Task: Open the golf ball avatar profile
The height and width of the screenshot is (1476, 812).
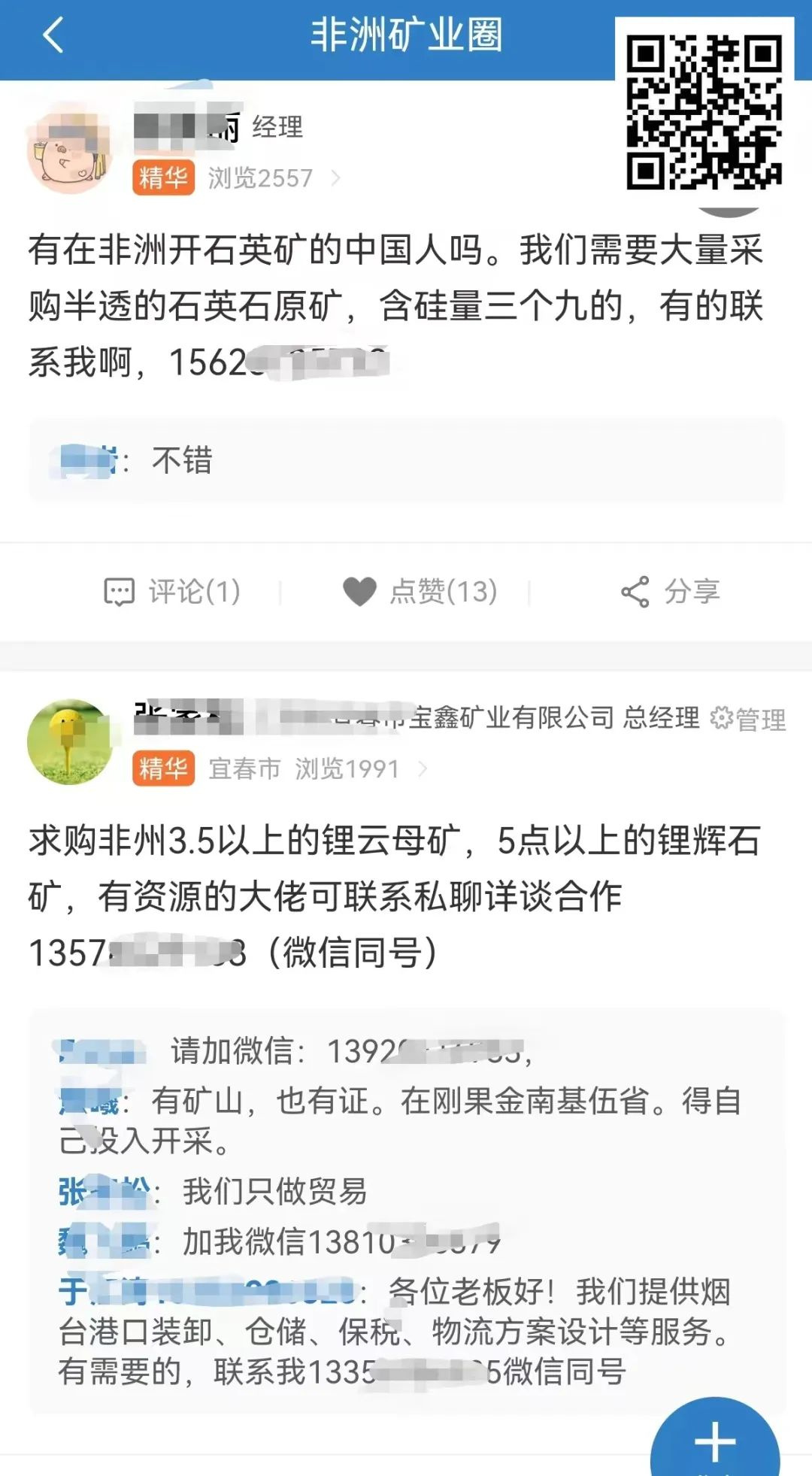Action: (x=68, y=742)
